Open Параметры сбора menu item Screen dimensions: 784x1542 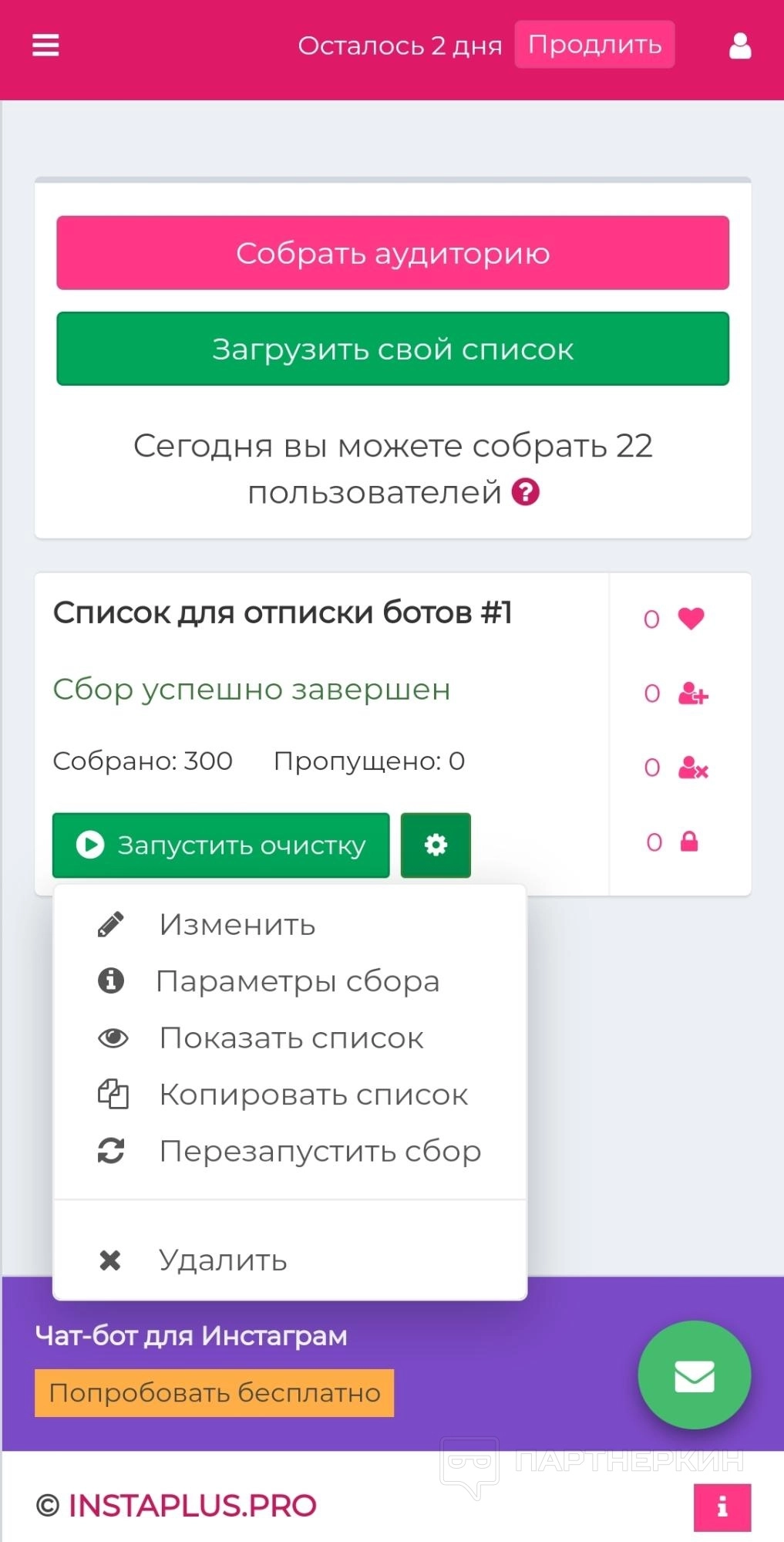pyautogui.click(x=297, y=981)
